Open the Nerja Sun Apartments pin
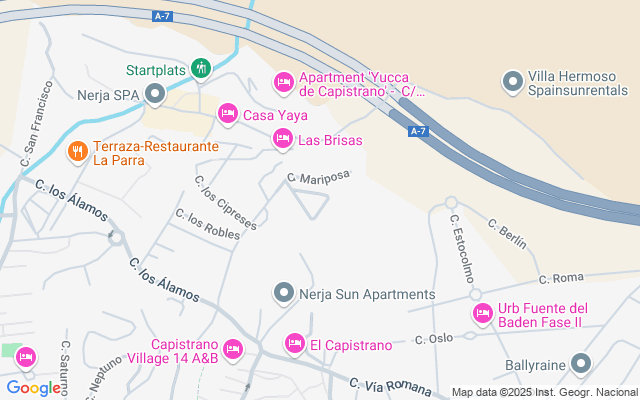640x400 pixels. point(283,294)
